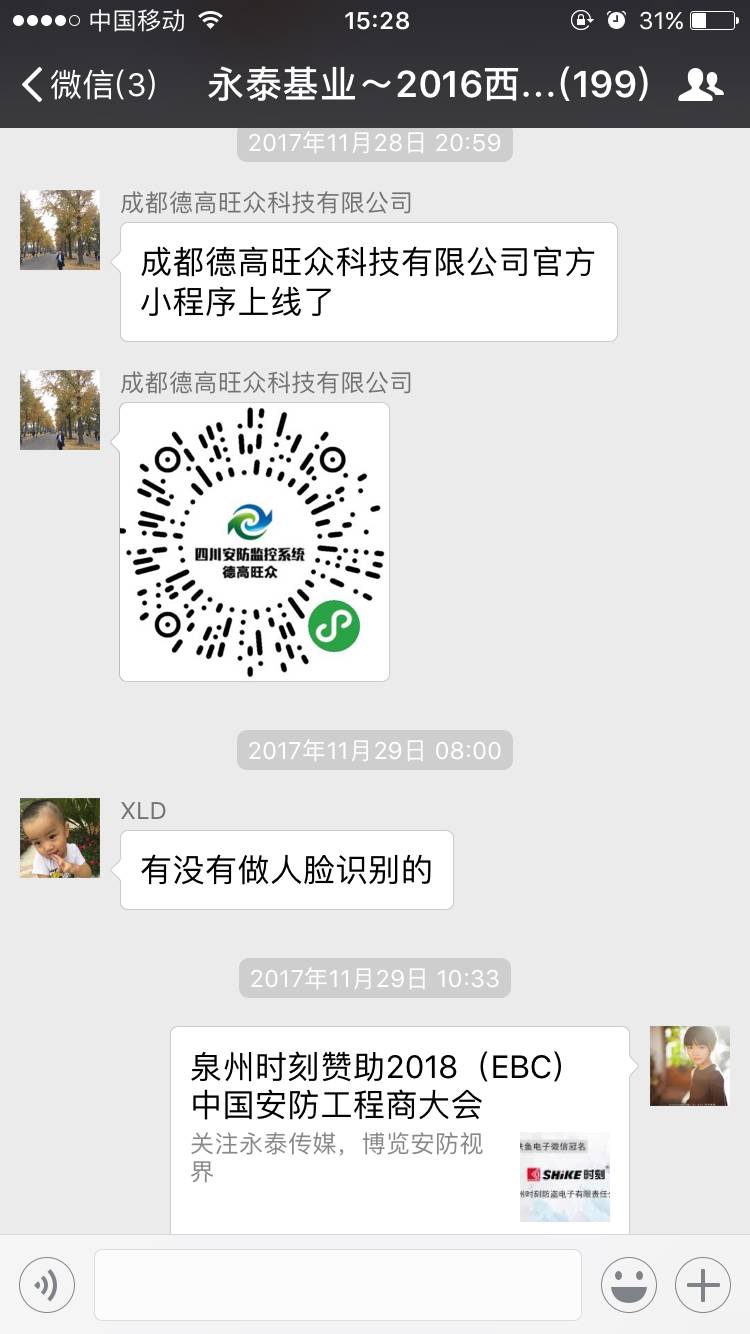Image resolution: width=750 pixels, height=1334 pixels.
Task: Open 成都德高旺众 avatar beside the text message
Action: [60, 230]
